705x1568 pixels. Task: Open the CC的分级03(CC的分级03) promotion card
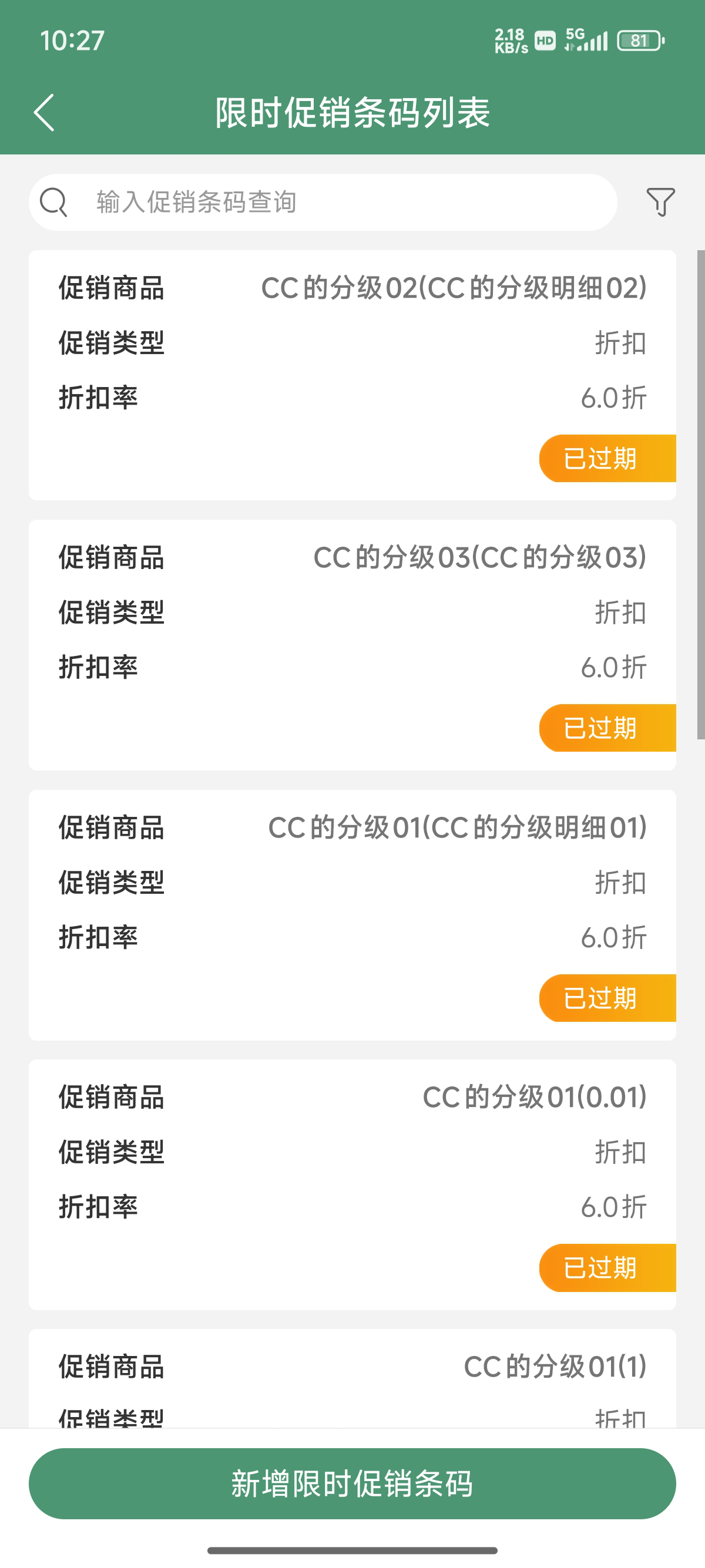352,645
